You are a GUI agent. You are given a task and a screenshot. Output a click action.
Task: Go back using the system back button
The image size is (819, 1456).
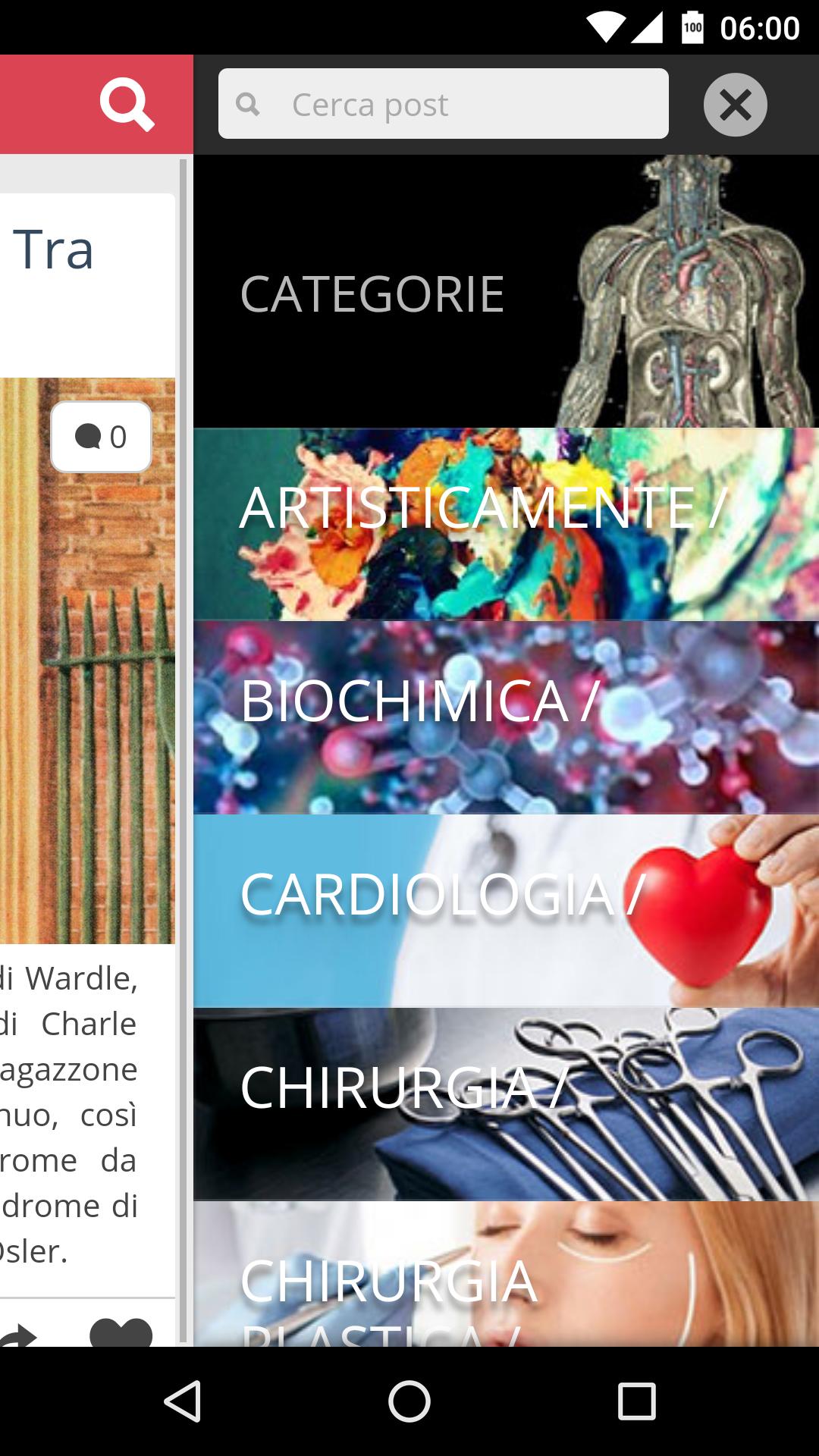tap(182, 1401)
